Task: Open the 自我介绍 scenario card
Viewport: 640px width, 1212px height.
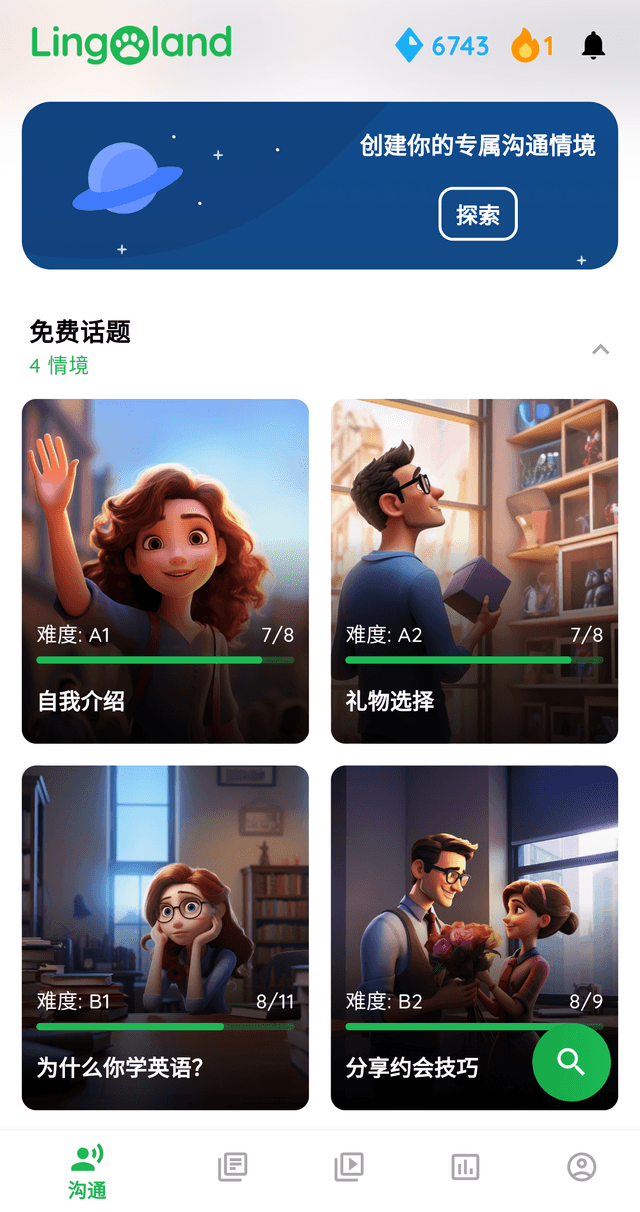Action: coord(165,570)
